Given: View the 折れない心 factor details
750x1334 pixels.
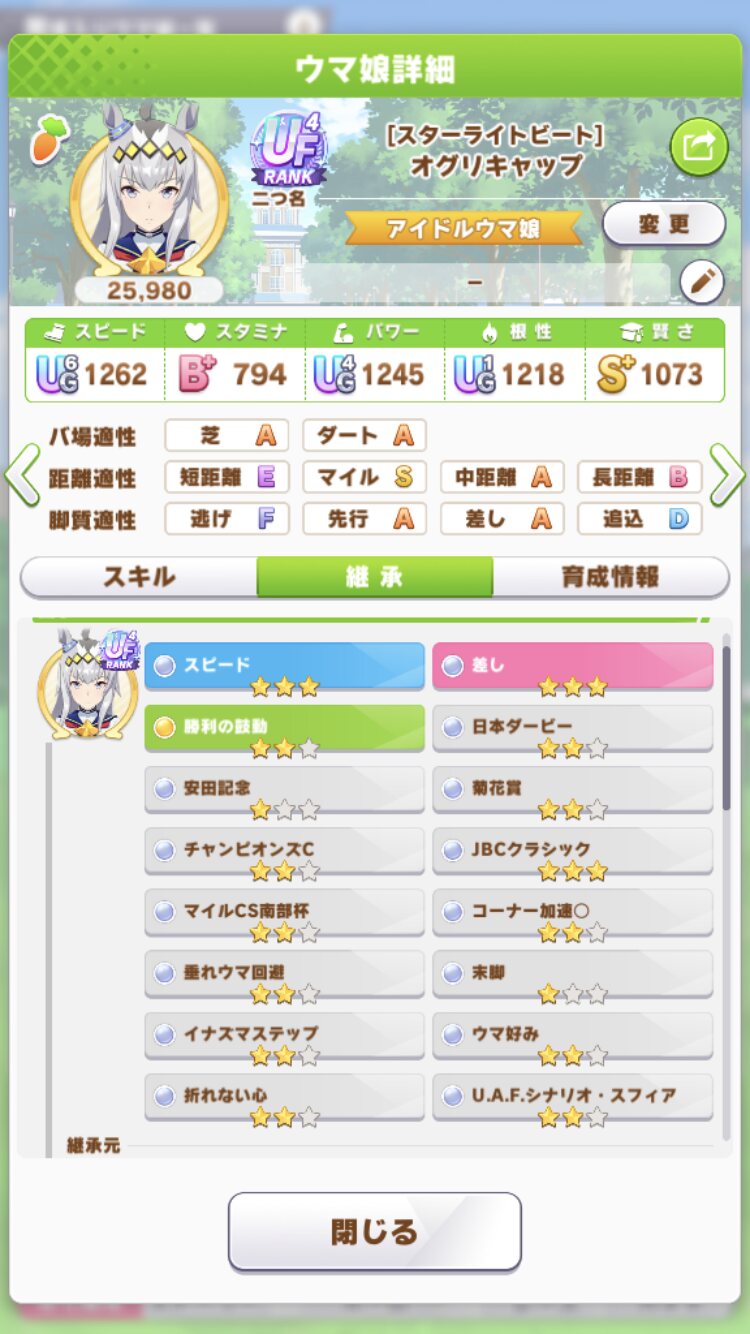Looking at the screenshot, I should pos(284,1097).
